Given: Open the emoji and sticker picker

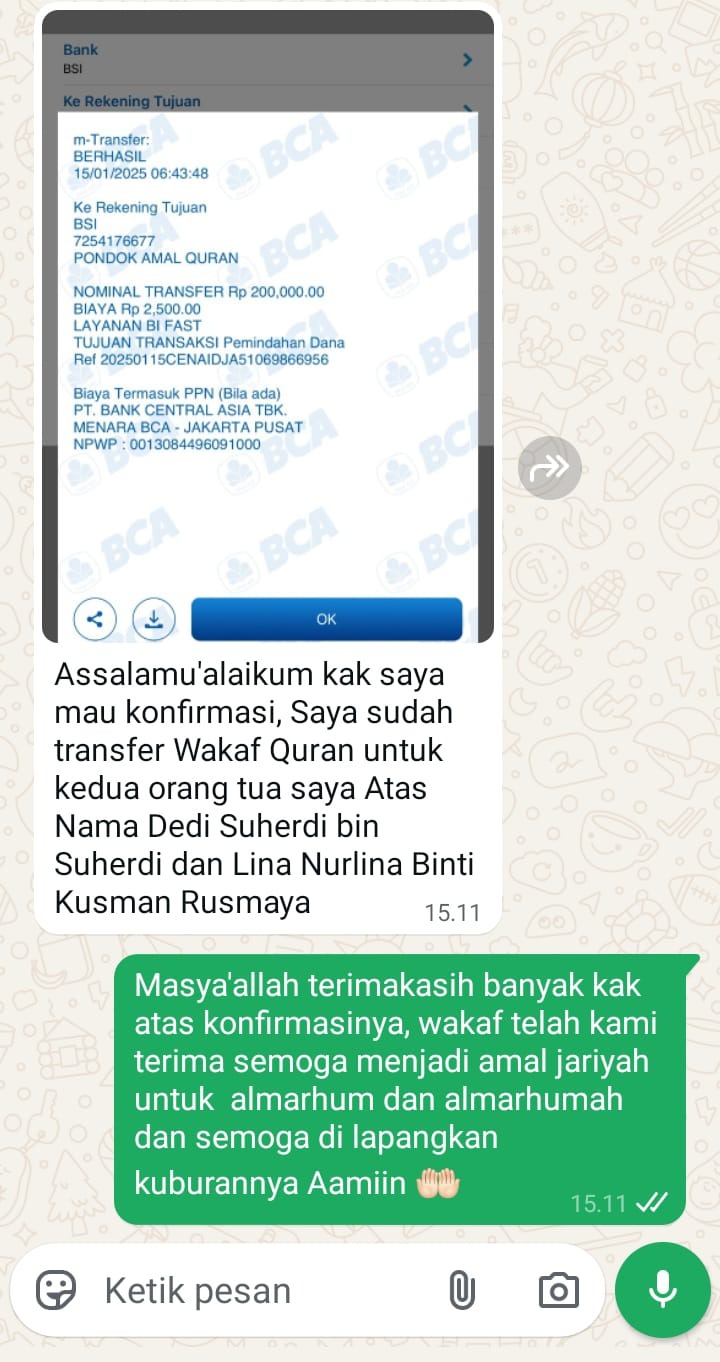Looking at the screenshot, I should pos(56,1290).
